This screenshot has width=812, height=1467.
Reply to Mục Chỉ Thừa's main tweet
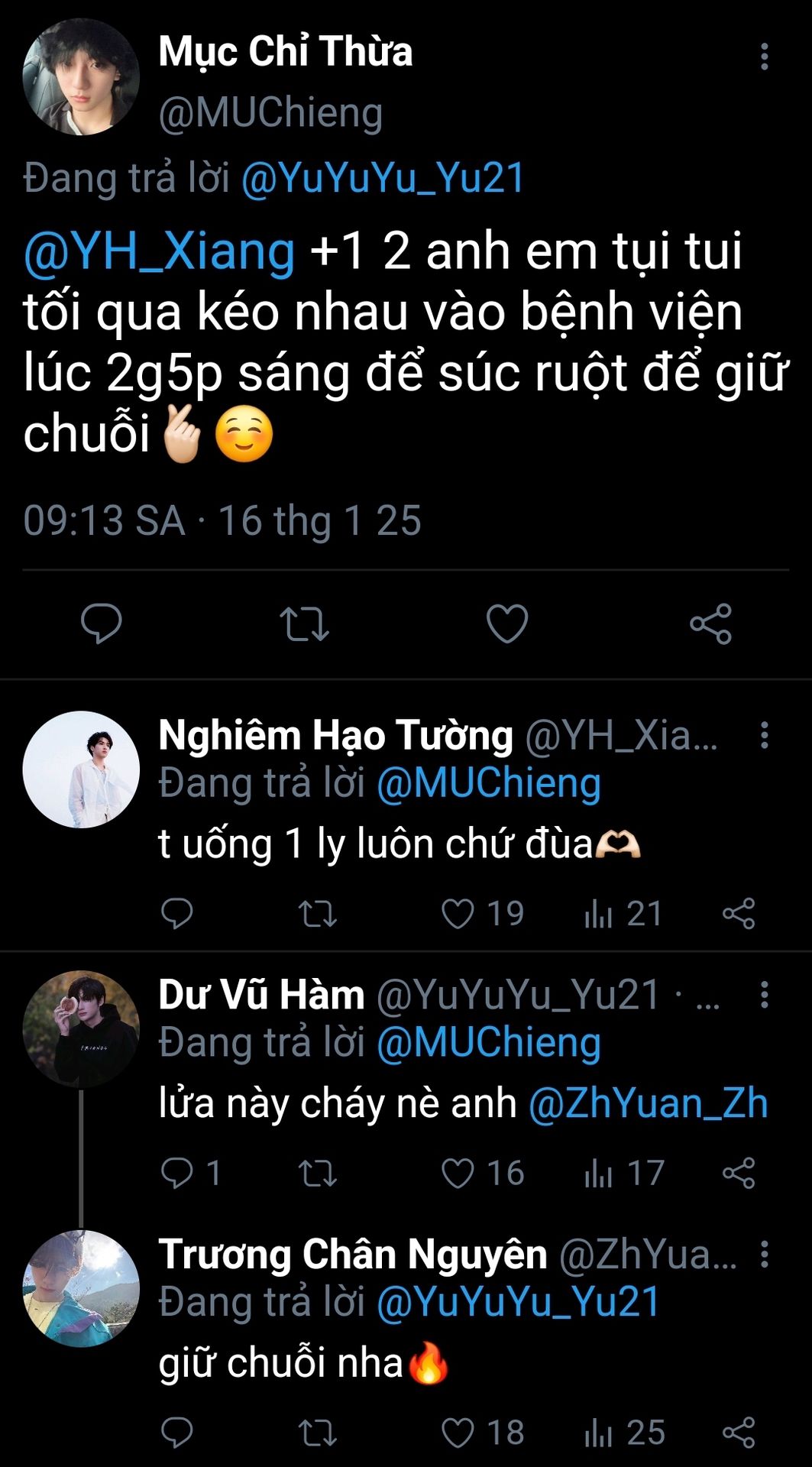[102, 623]
